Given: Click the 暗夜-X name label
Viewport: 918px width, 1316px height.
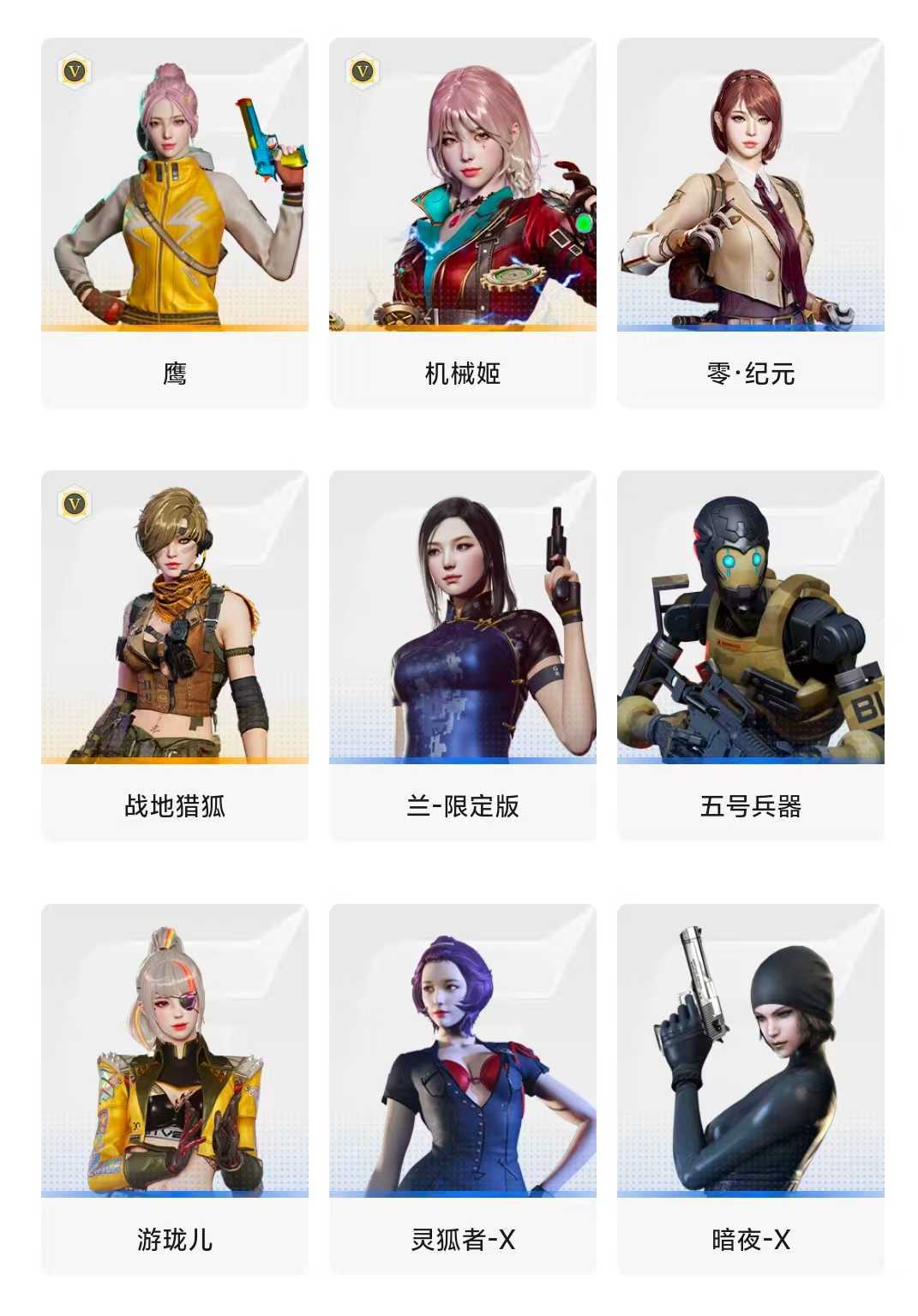Looking at the screenshot, I should pos(748,1237).
